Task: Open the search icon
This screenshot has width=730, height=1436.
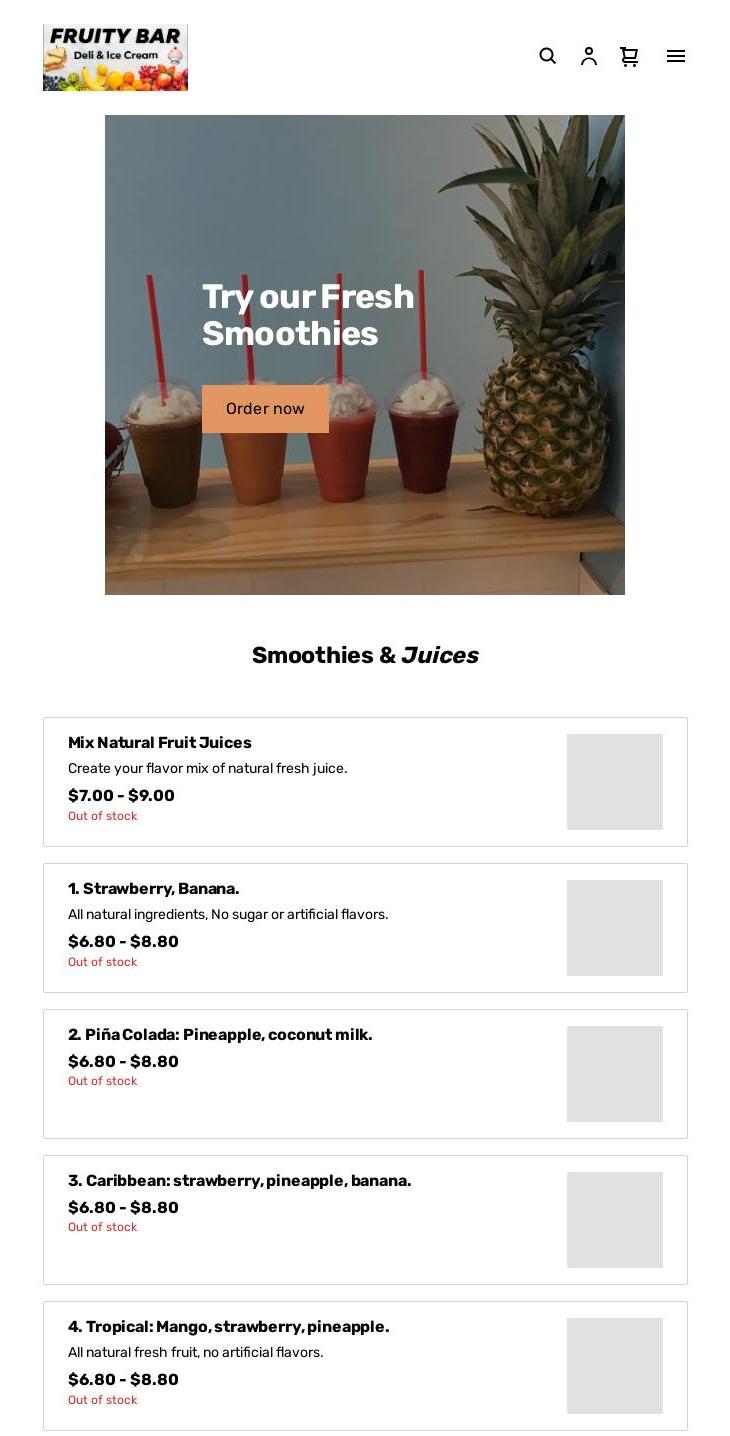Action: [x=547, y=56]
